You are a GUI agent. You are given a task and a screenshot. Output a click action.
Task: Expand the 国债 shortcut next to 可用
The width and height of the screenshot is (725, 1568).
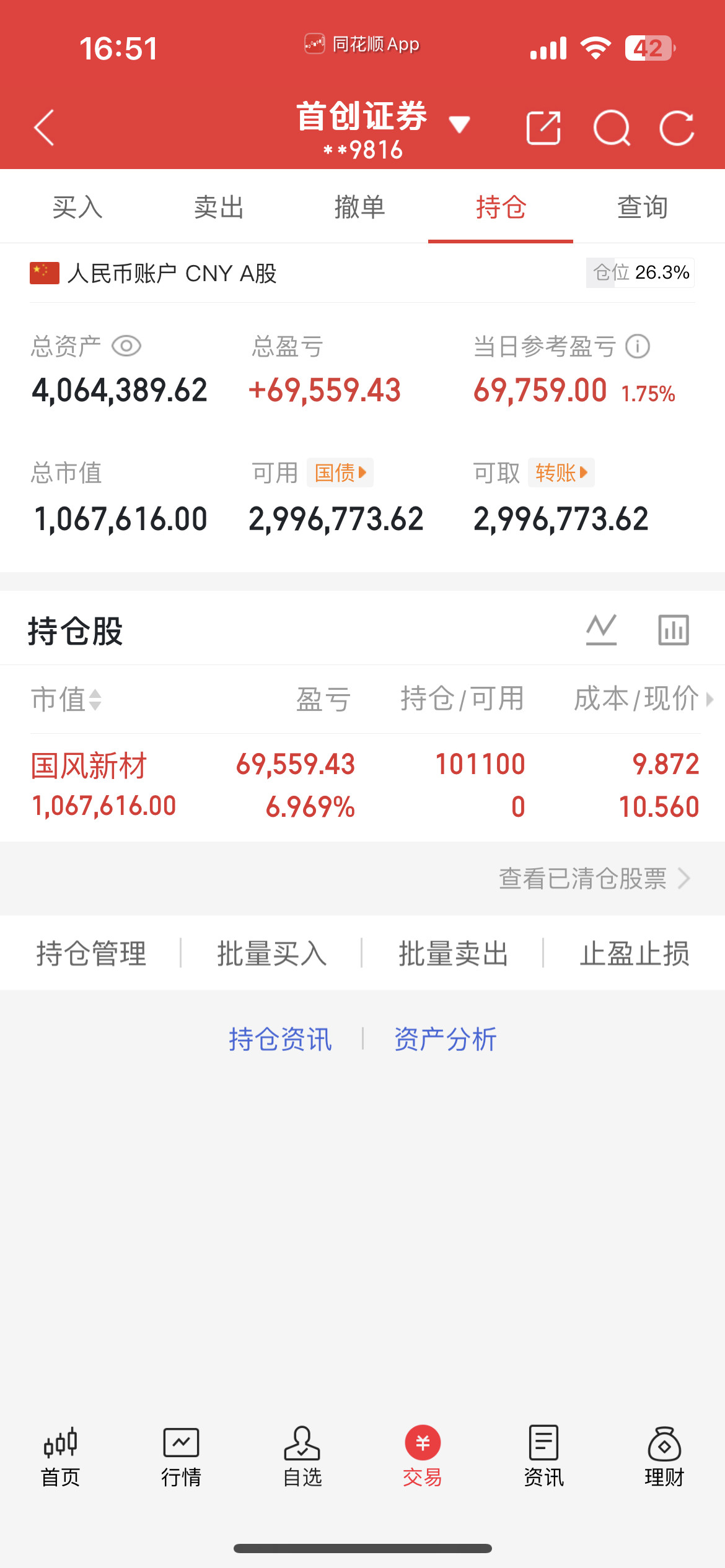pos(340,472)
